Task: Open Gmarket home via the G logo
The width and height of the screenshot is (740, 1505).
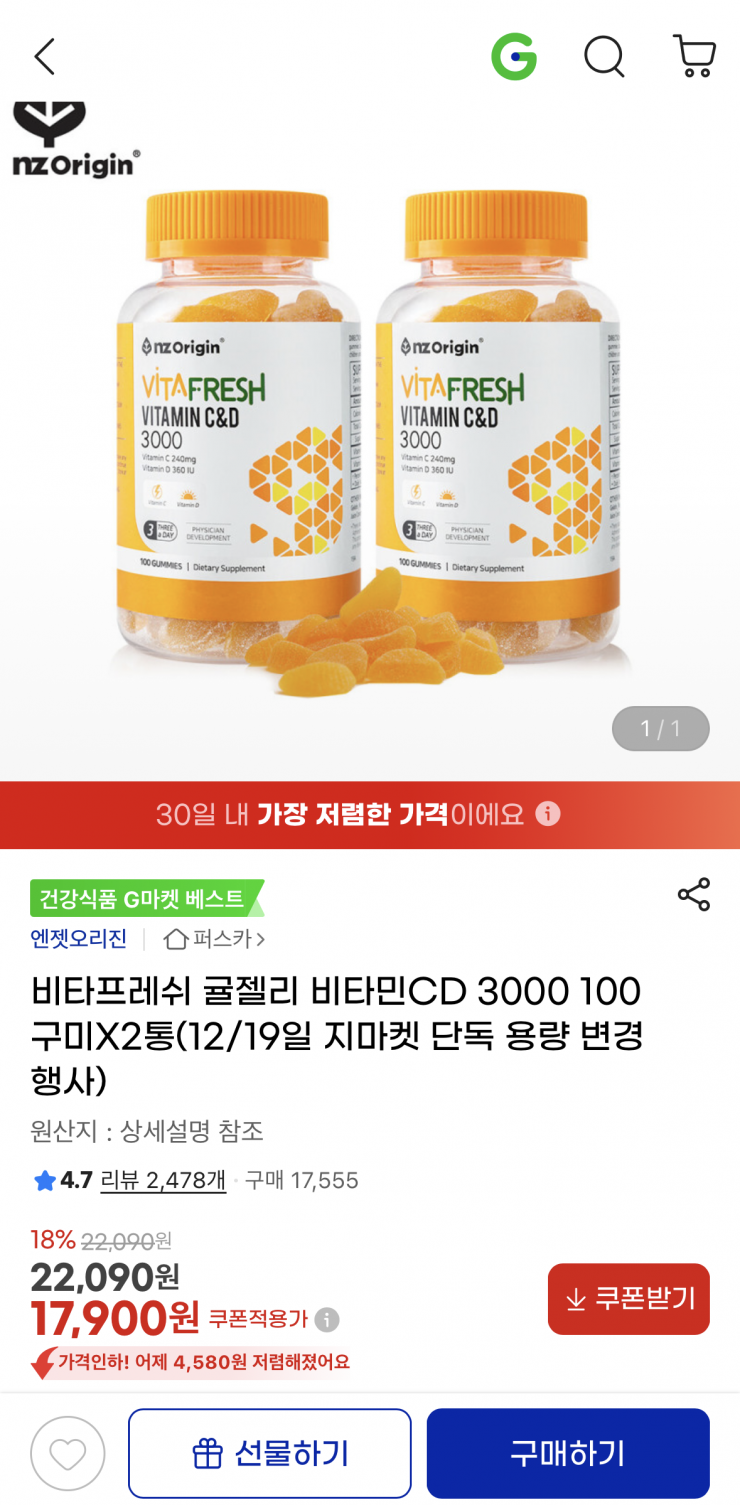Action: point(514,57)
